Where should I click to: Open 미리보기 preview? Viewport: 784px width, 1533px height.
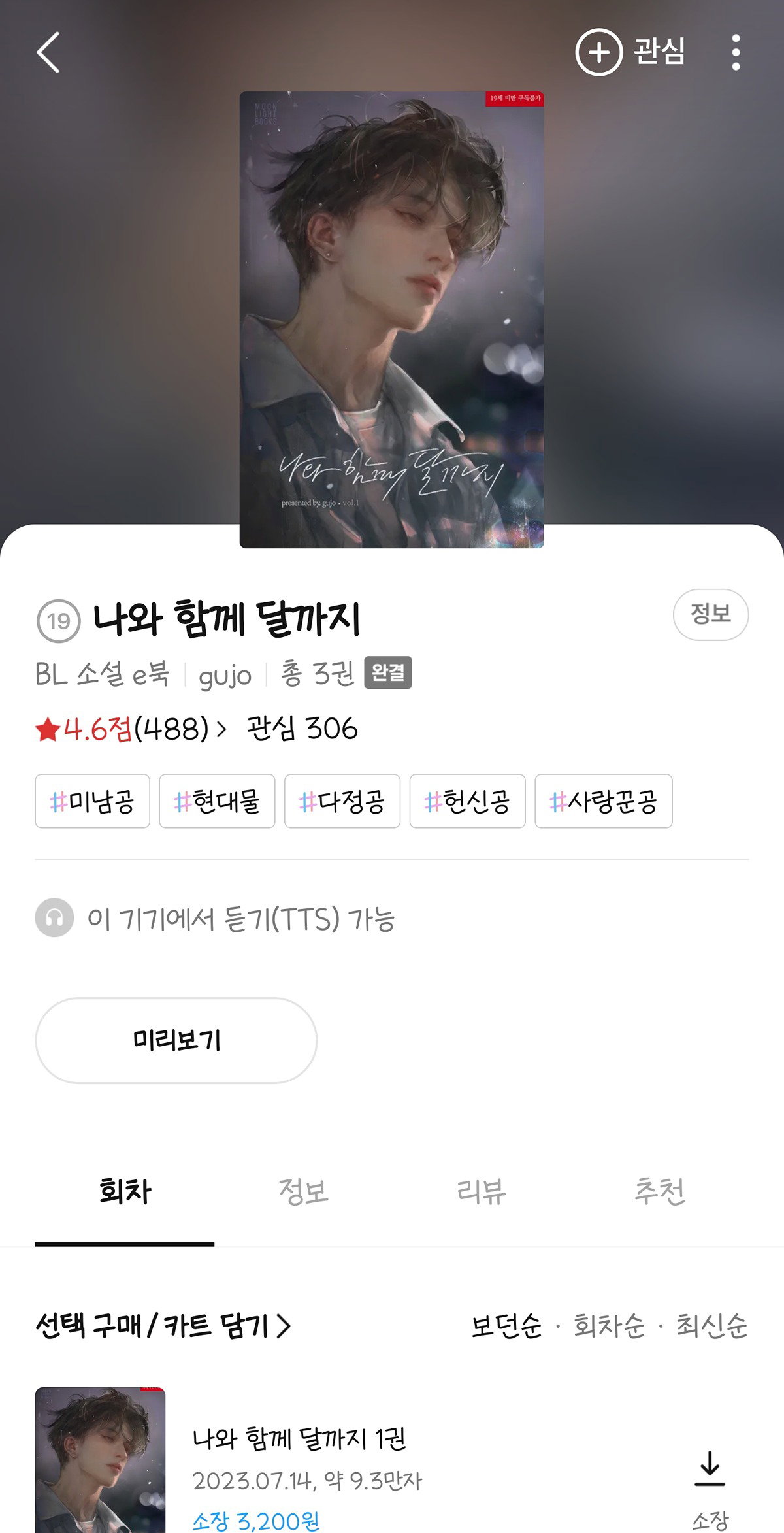tap(176, 1040)
